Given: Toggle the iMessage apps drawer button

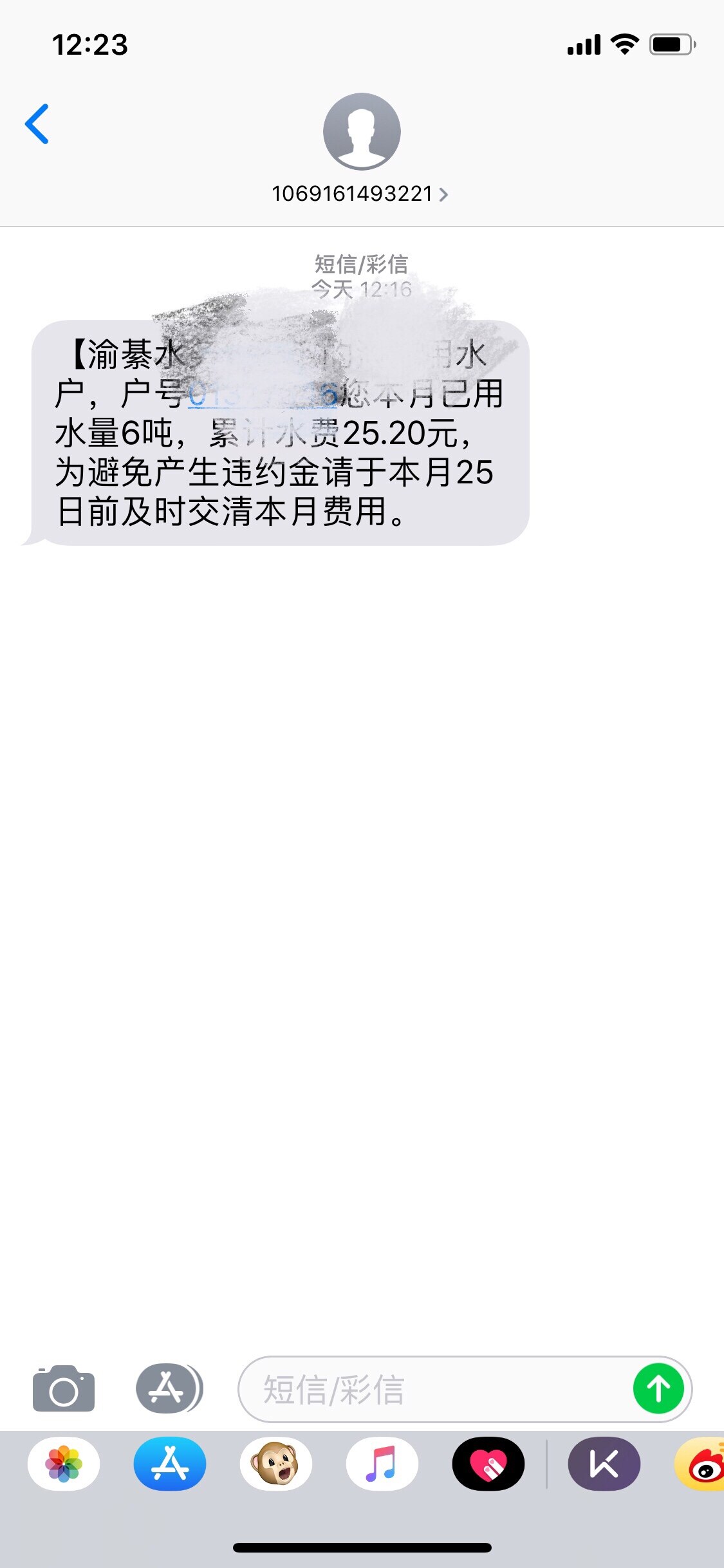Looking at the screenshot, I should 169,1388.
